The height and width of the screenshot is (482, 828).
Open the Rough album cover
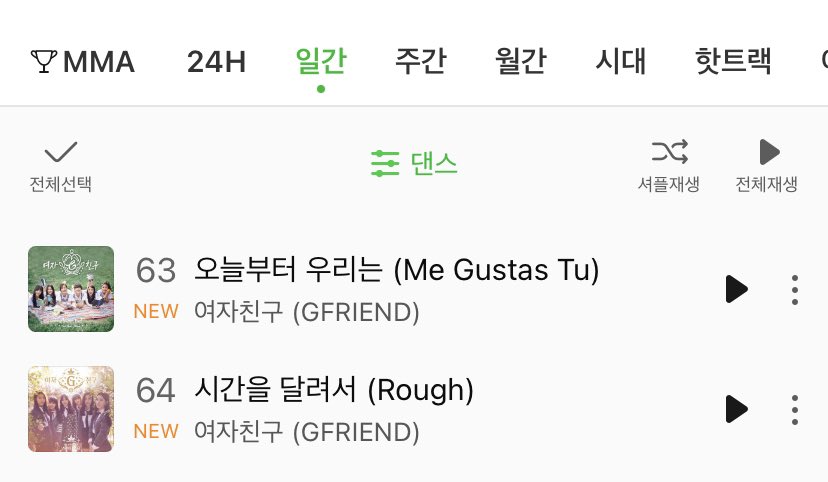coord(71,409)
